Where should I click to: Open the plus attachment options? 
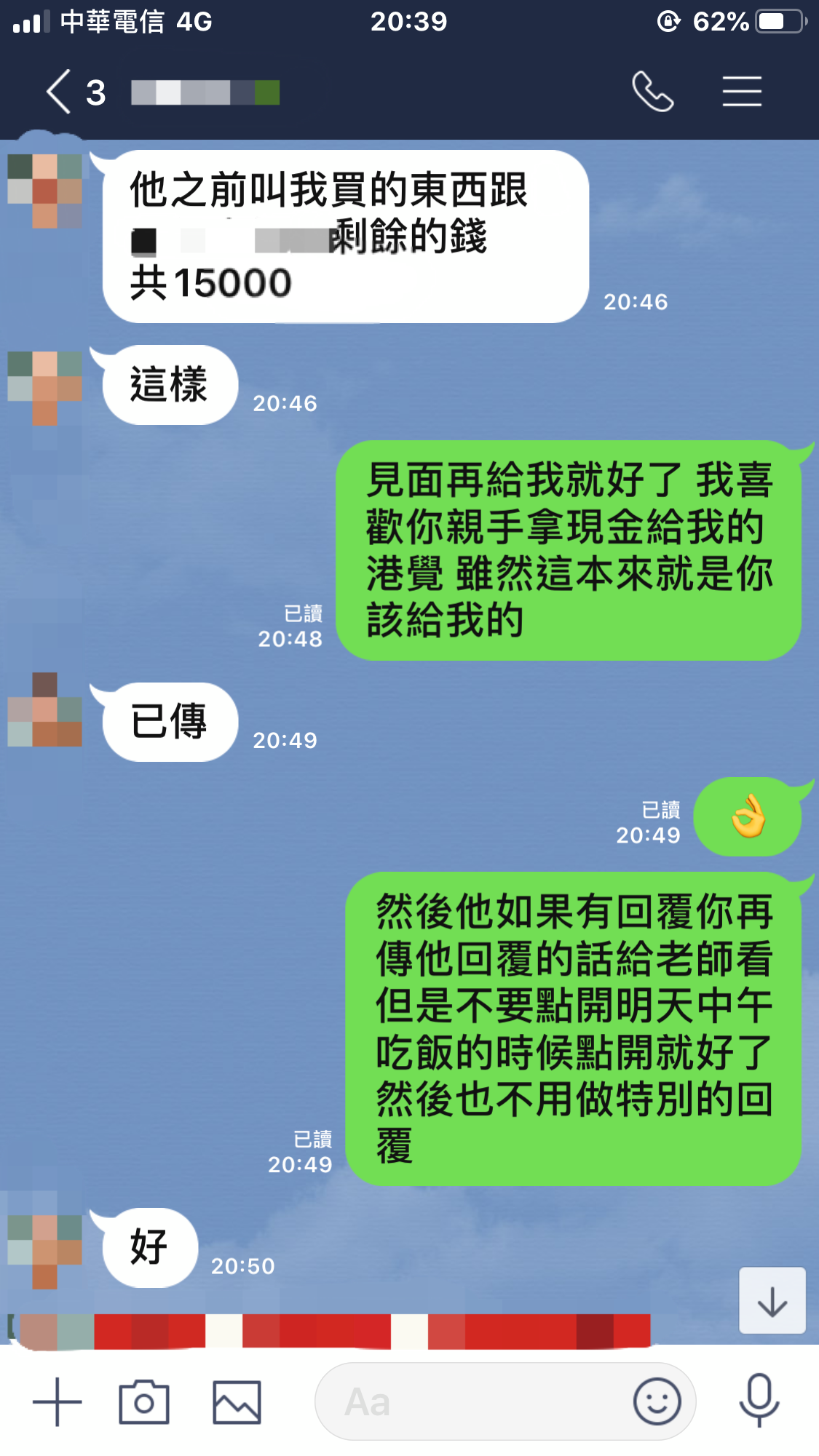tap(58, 1401)
